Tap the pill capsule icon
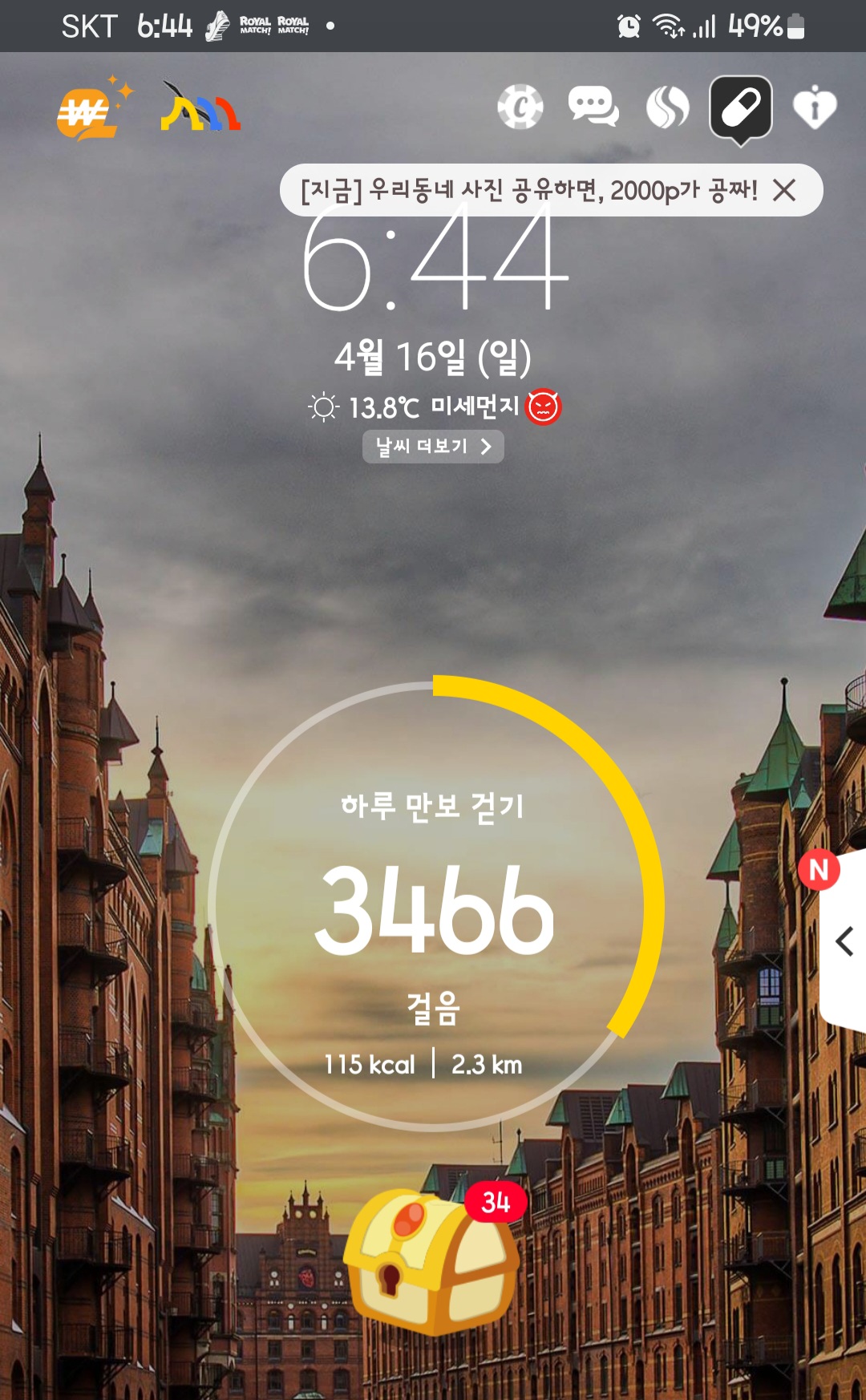Viewport: 866px width, 1400px height. click(740, 108)
